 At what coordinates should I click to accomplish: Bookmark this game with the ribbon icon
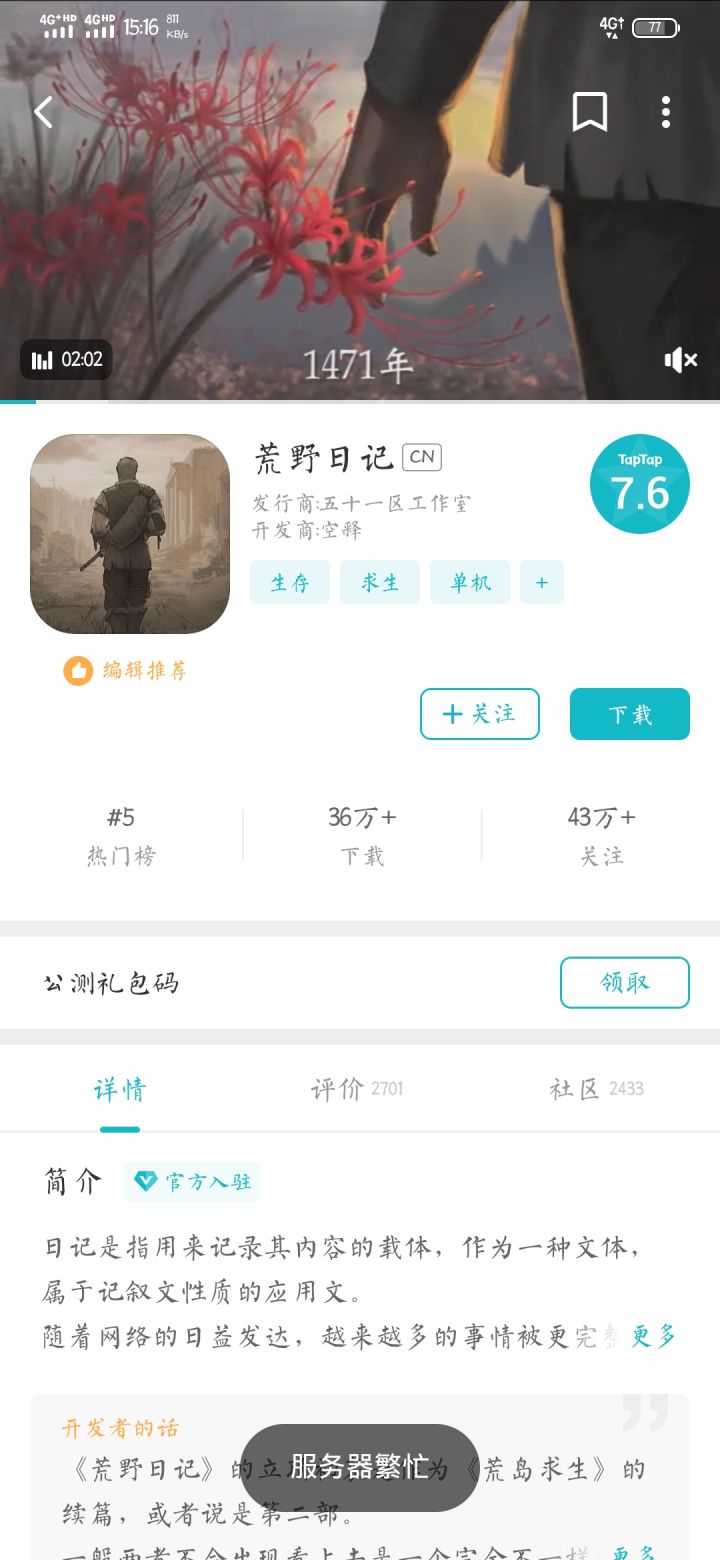pyautogui.click(x=590, y=112)
